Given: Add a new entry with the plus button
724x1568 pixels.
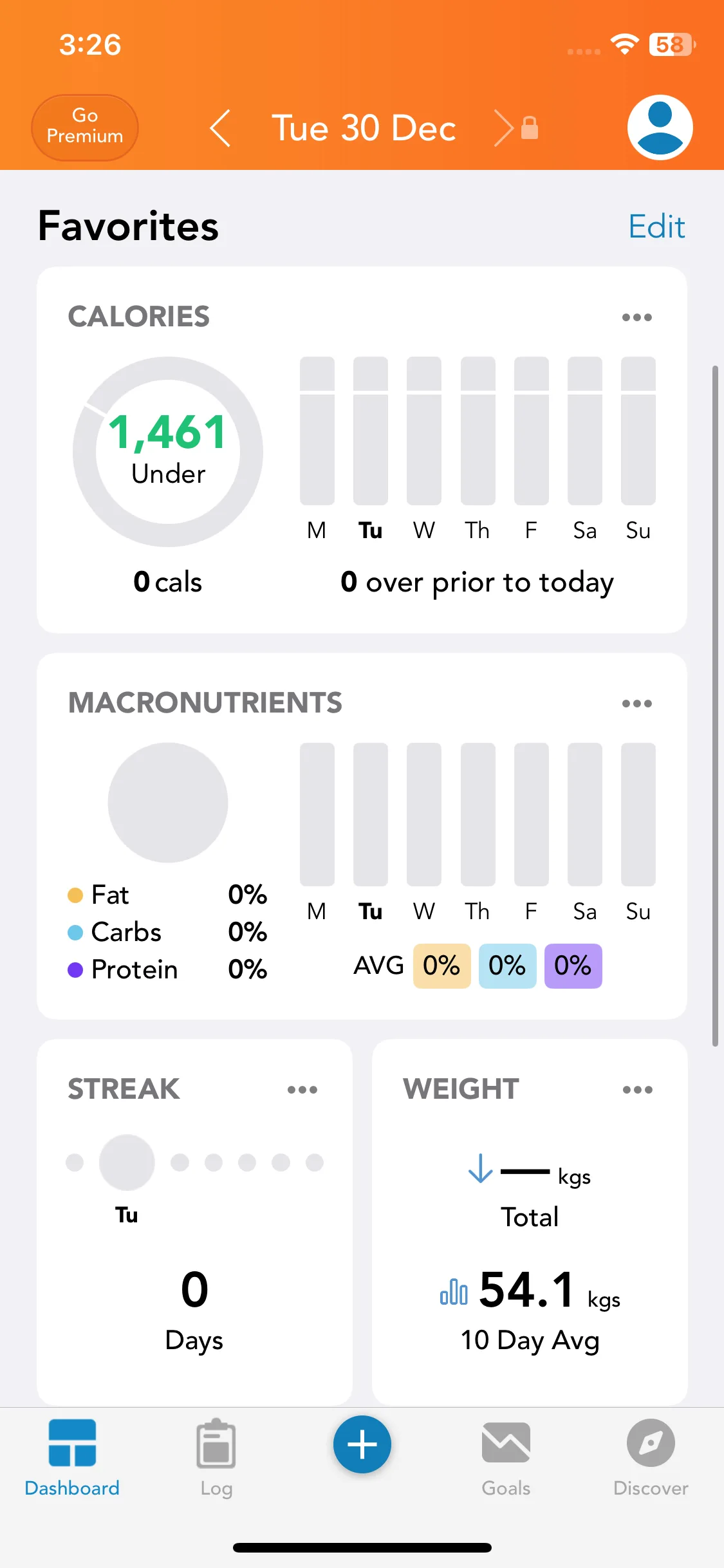Looking at the screenshot, I should point(362,1444).
